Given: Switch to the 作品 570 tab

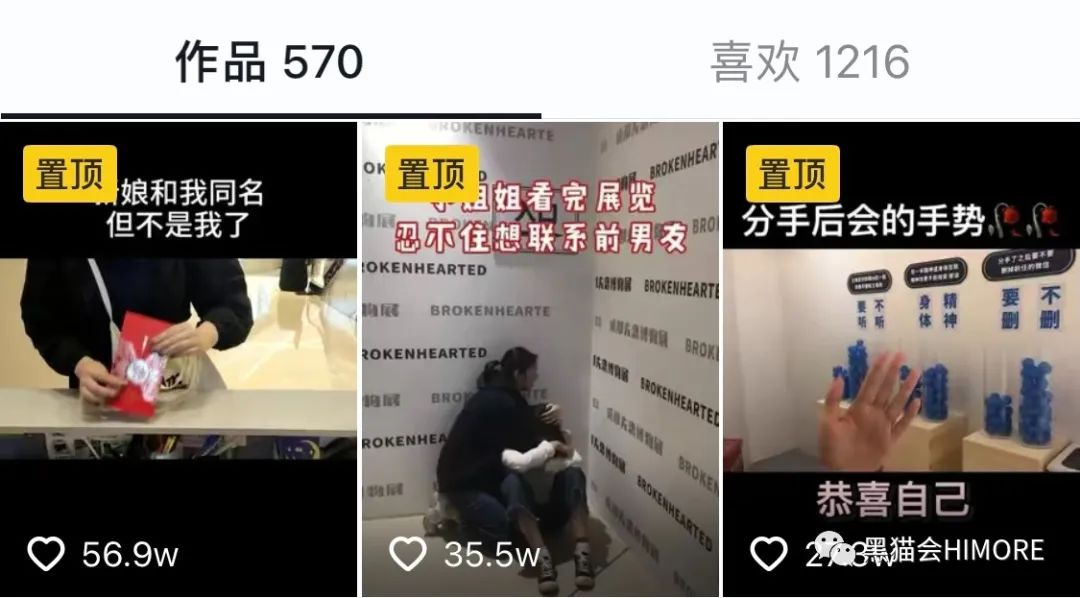Looking at the screenshot, I should click(269, 62).
